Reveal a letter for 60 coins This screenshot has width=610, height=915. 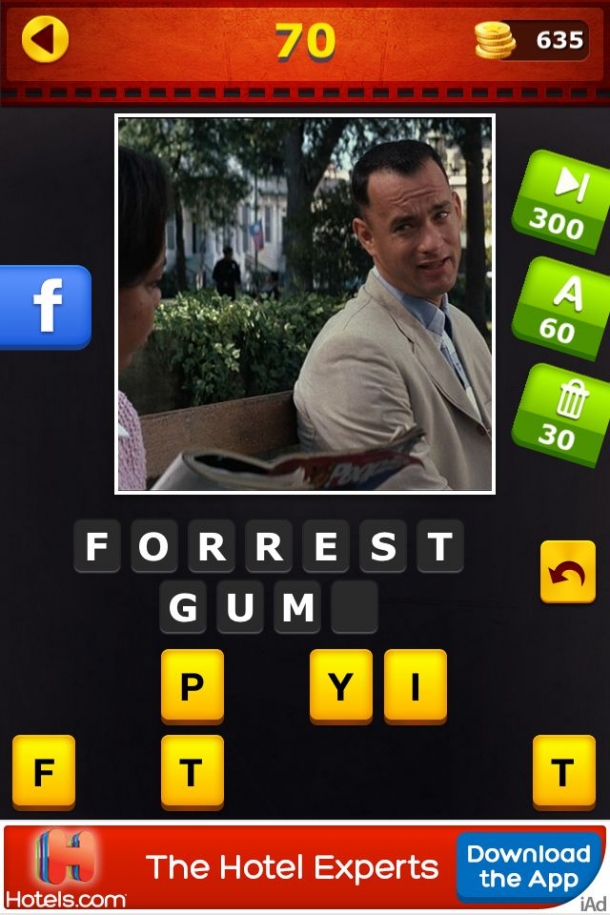pos(562,308)
